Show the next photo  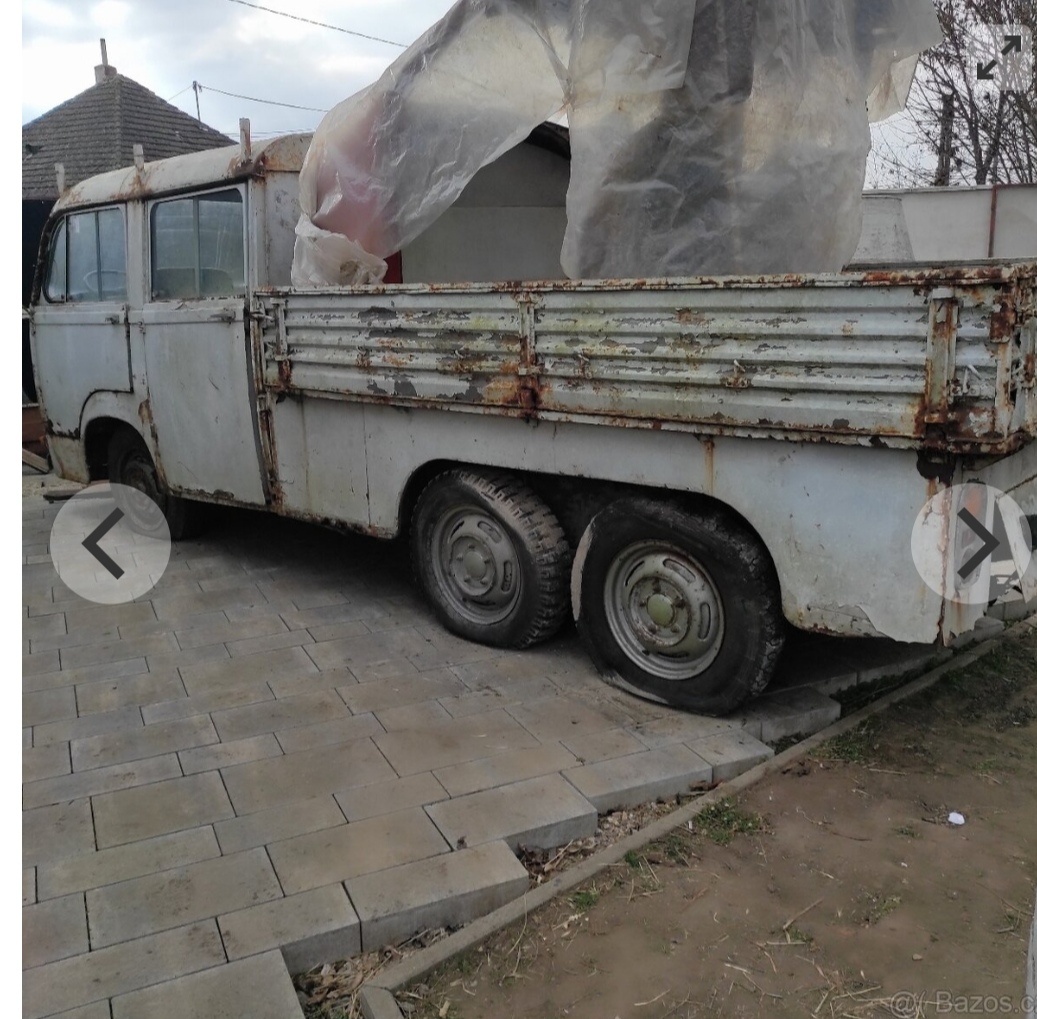point(971,543)
